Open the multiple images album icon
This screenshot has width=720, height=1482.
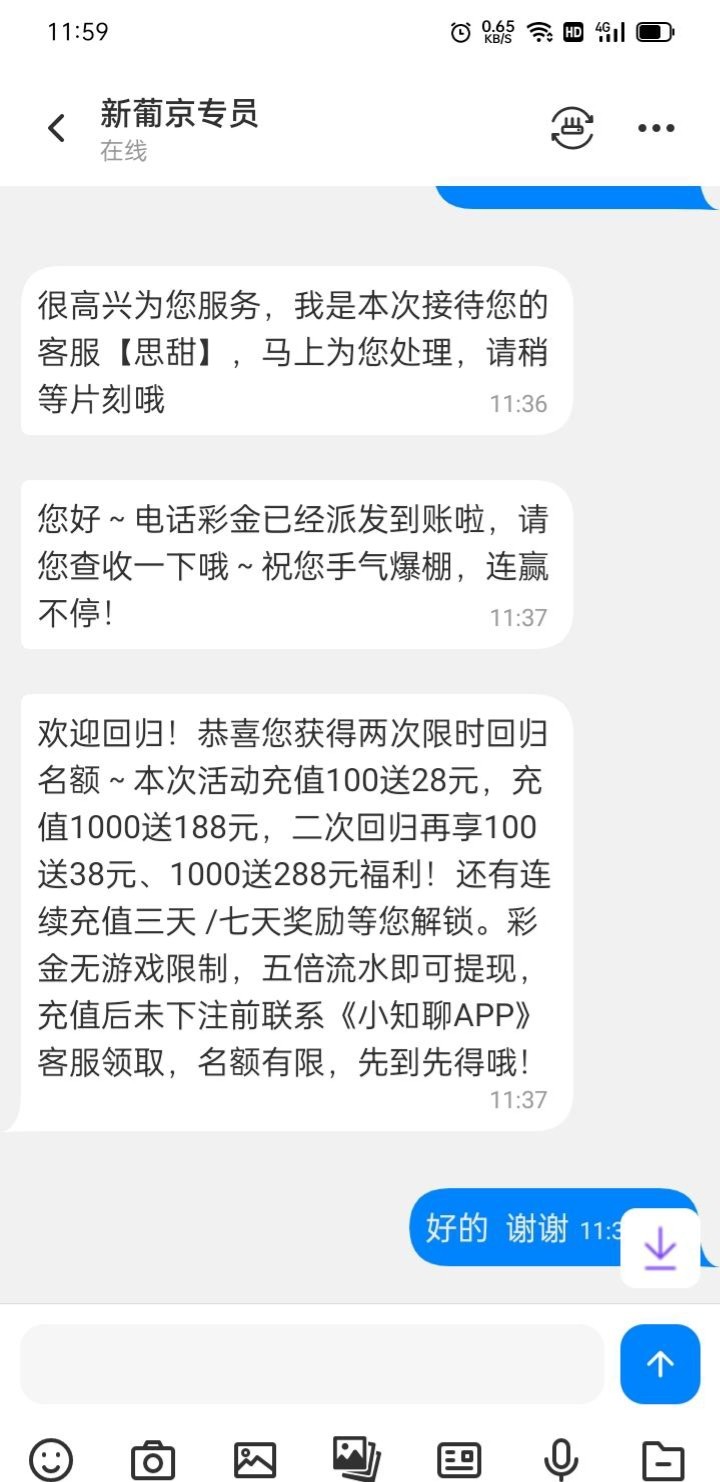[x=357, y=1457]
